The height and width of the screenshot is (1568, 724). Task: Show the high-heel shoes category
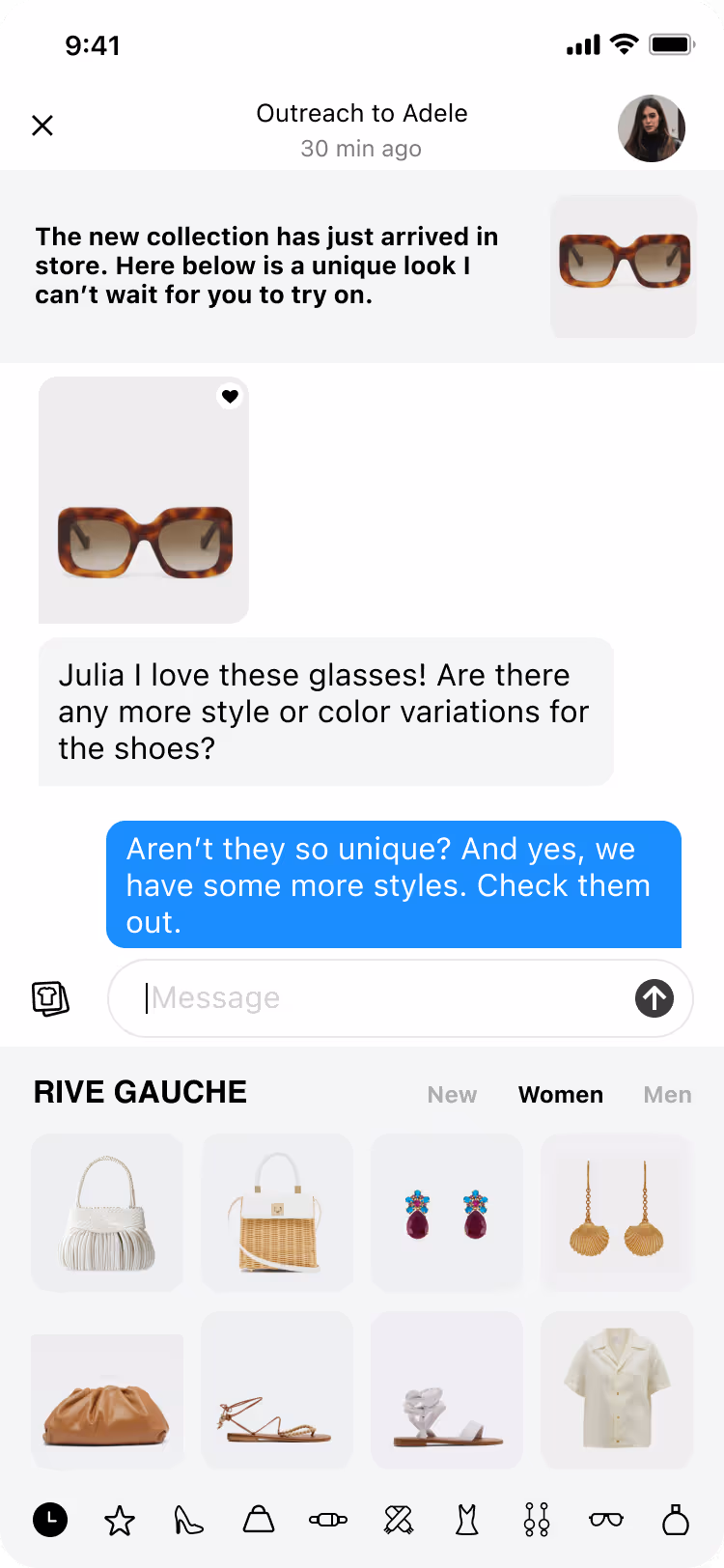pyautogui.click(x=188, y=1521)
